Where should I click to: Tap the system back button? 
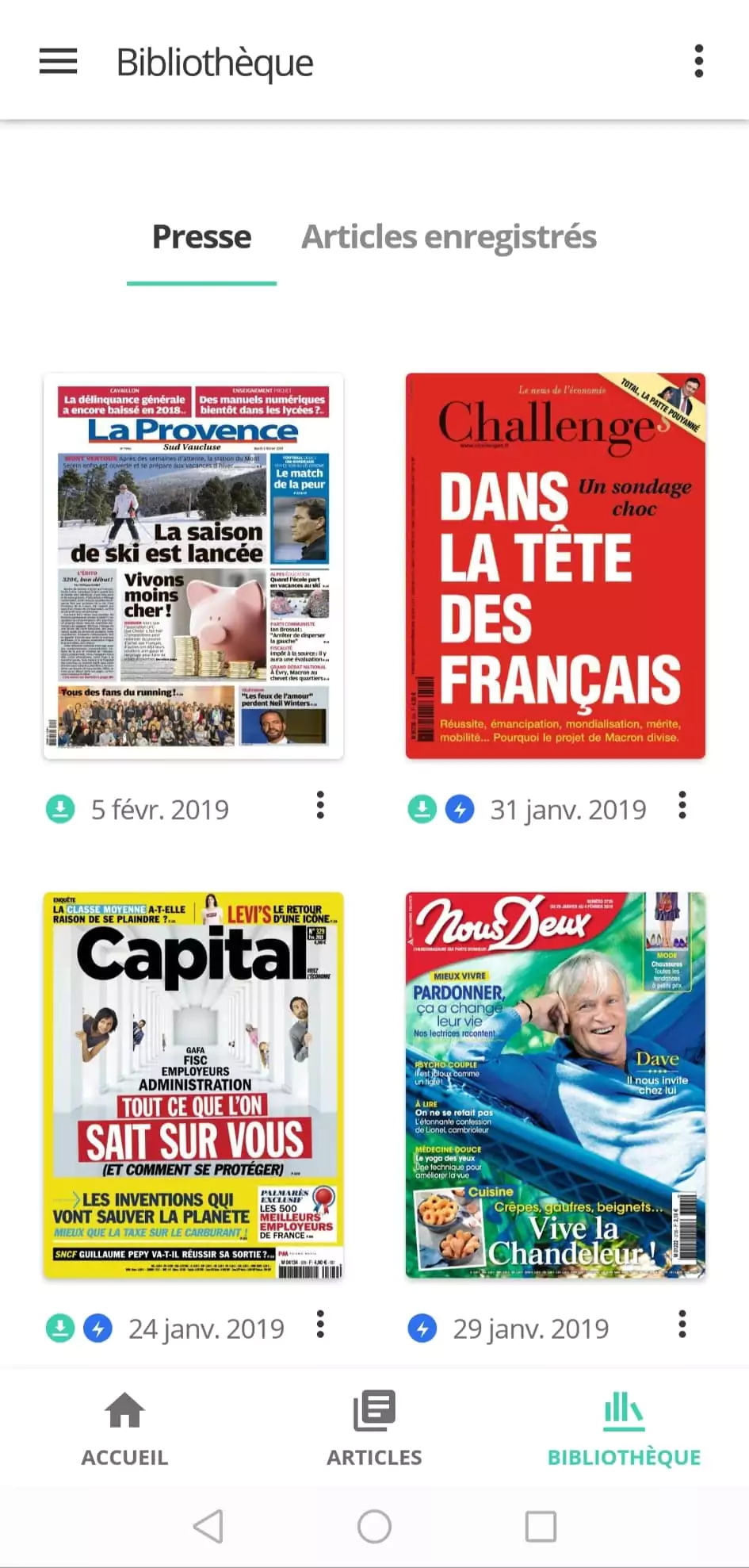208,1526
